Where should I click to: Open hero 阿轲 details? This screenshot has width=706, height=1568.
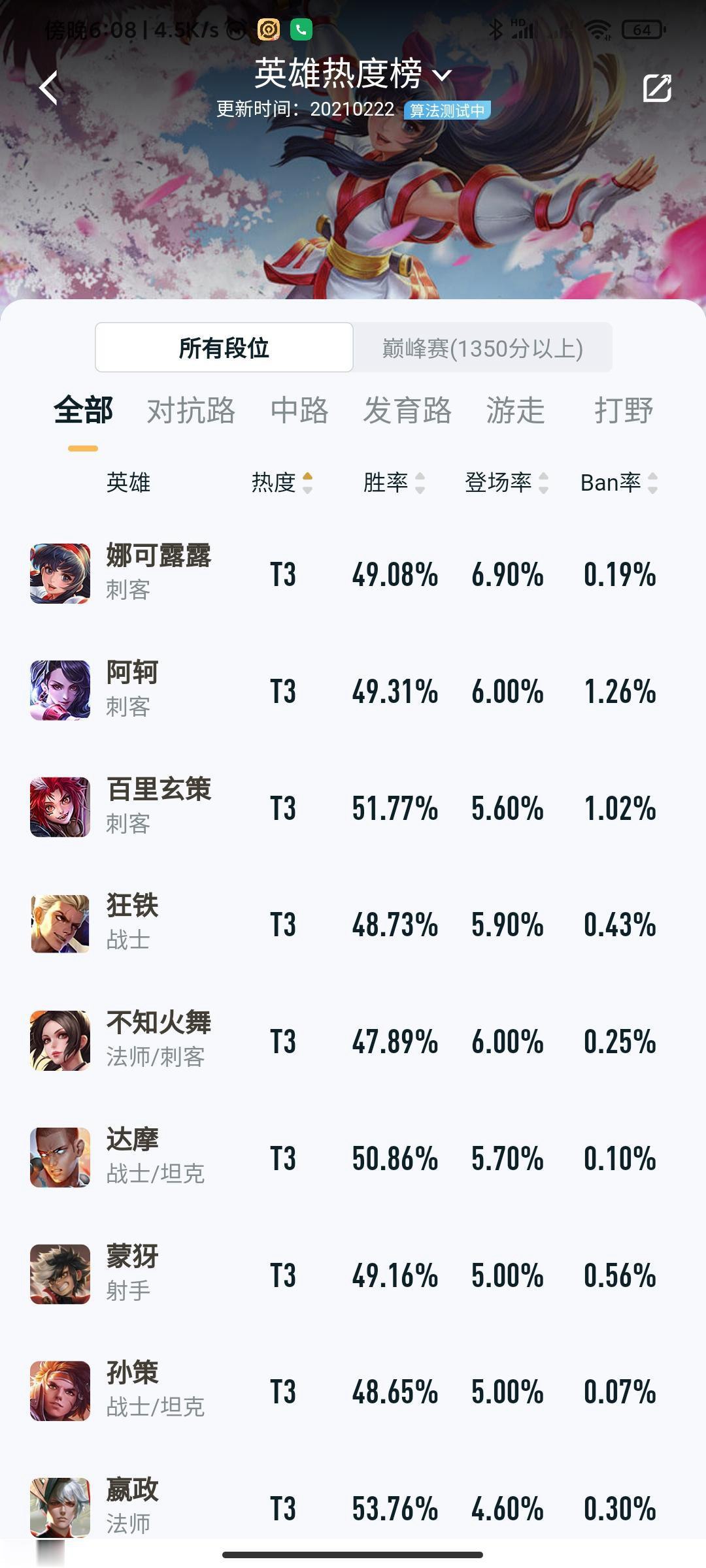tap(132, 690)
